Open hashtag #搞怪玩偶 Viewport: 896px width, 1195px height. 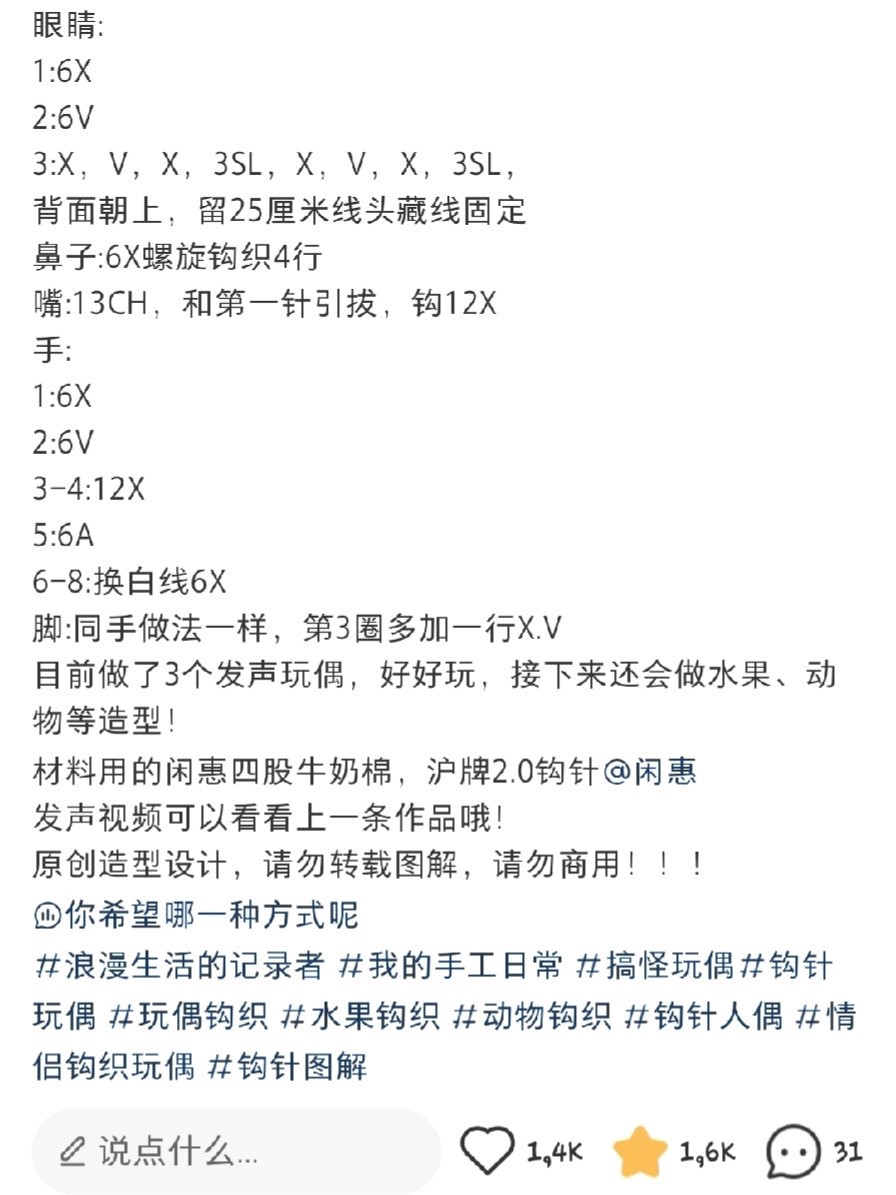[656, 965]
